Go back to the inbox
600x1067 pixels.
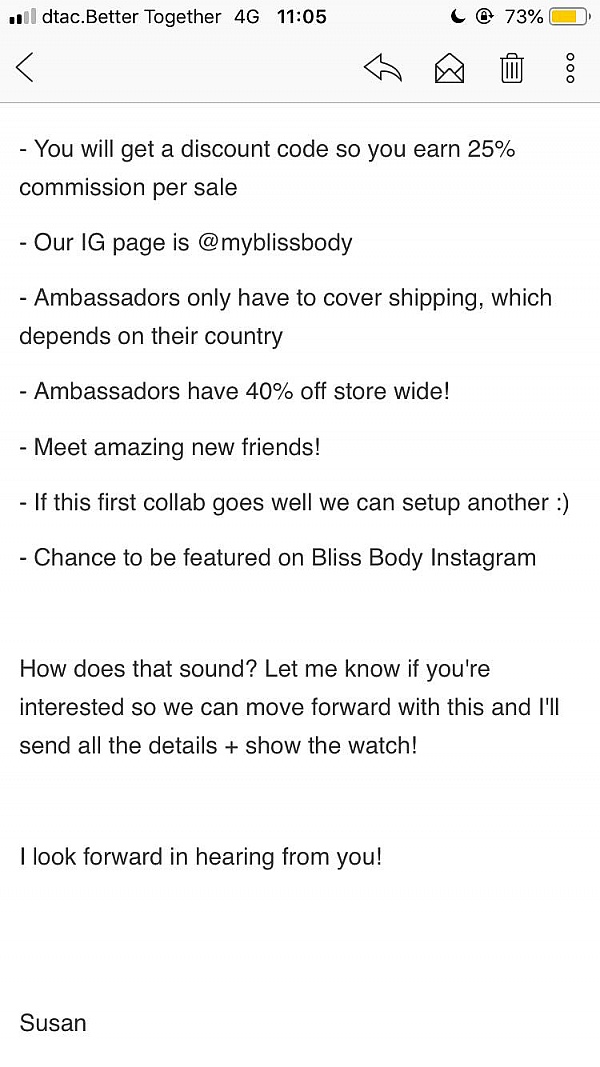(x=24, y=67)
